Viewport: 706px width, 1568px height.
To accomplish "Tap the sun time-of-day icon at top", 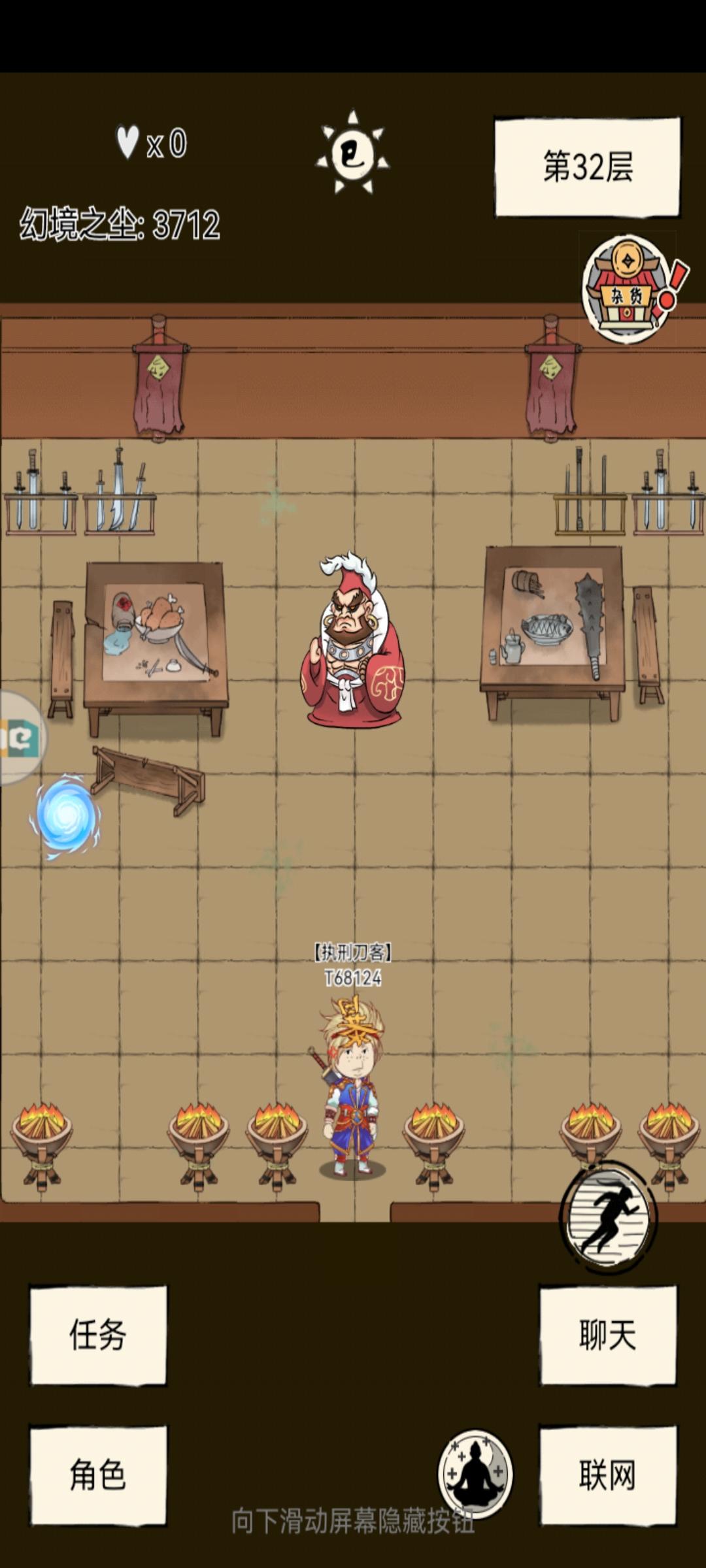I will 351,154.
